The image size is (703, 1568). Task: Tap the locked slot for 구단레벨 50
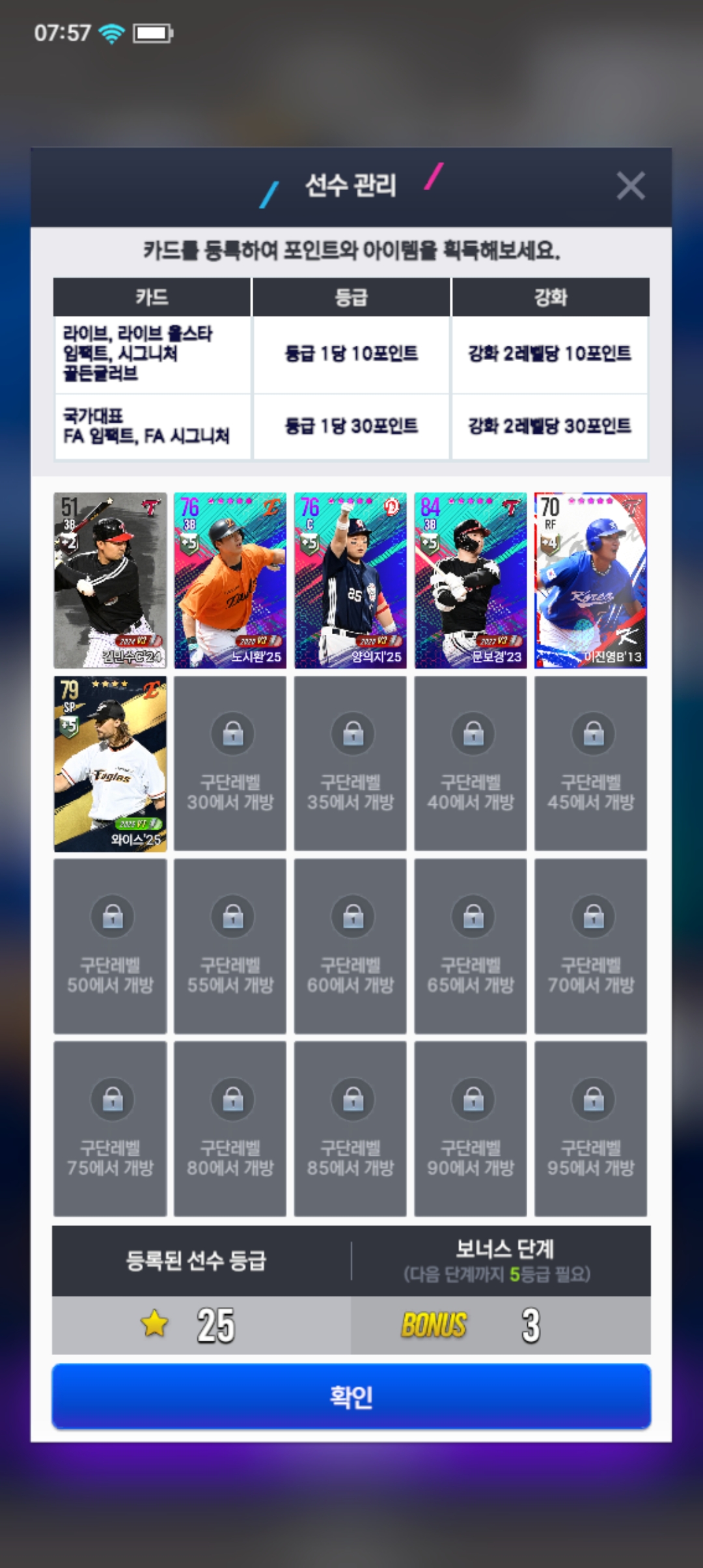coord(110,946)
